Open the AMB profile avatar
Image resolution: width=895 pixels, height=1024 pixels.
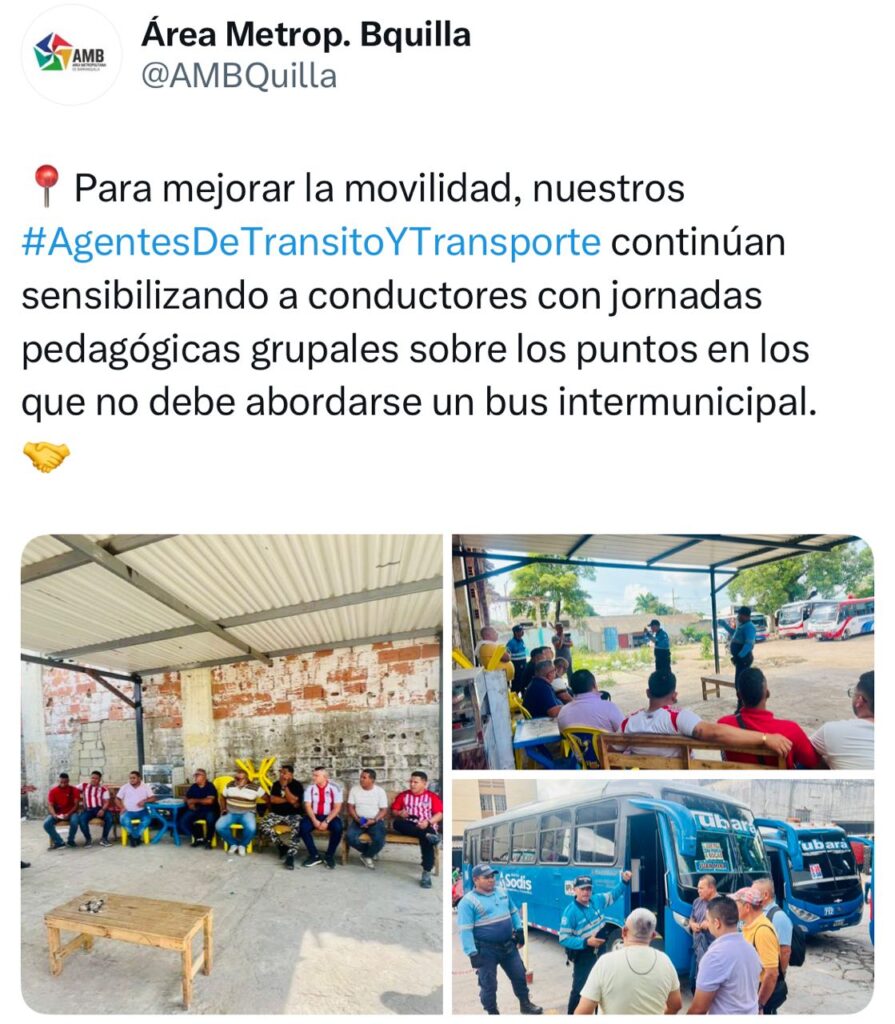pos(71,55)
